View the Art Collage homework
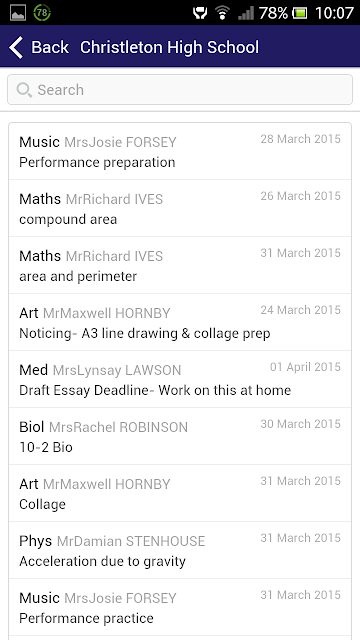Viewport: 360px width, 640px height. [x=180, y=493]
